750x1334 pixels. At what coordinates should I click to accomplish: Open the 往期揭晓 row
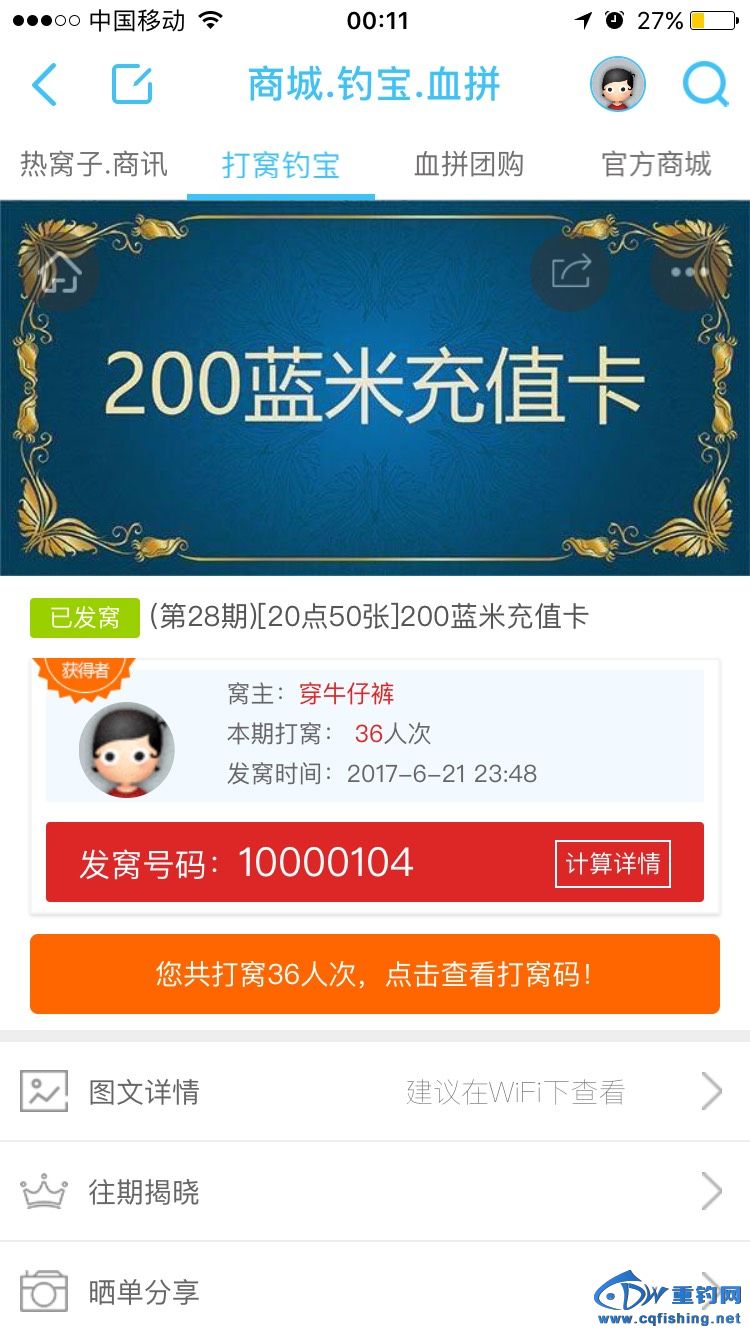pos(375,1192)
